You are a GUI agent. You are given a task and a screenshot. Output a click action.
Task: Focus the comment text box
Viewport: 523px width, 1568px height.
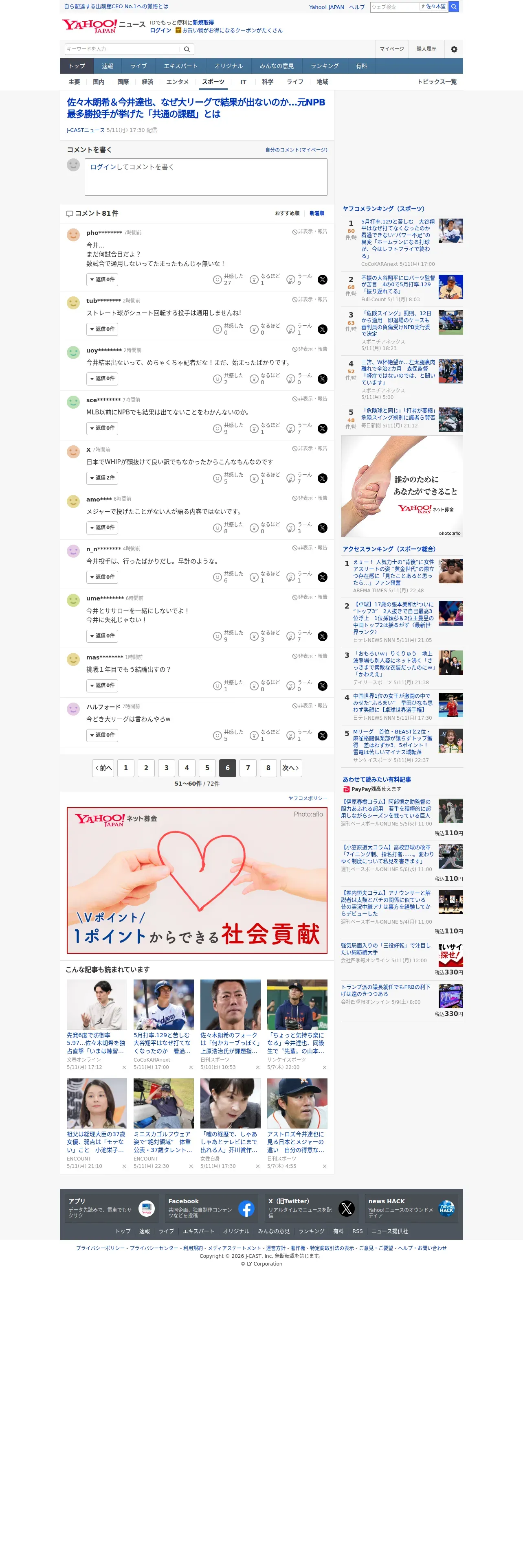[206, 177]
